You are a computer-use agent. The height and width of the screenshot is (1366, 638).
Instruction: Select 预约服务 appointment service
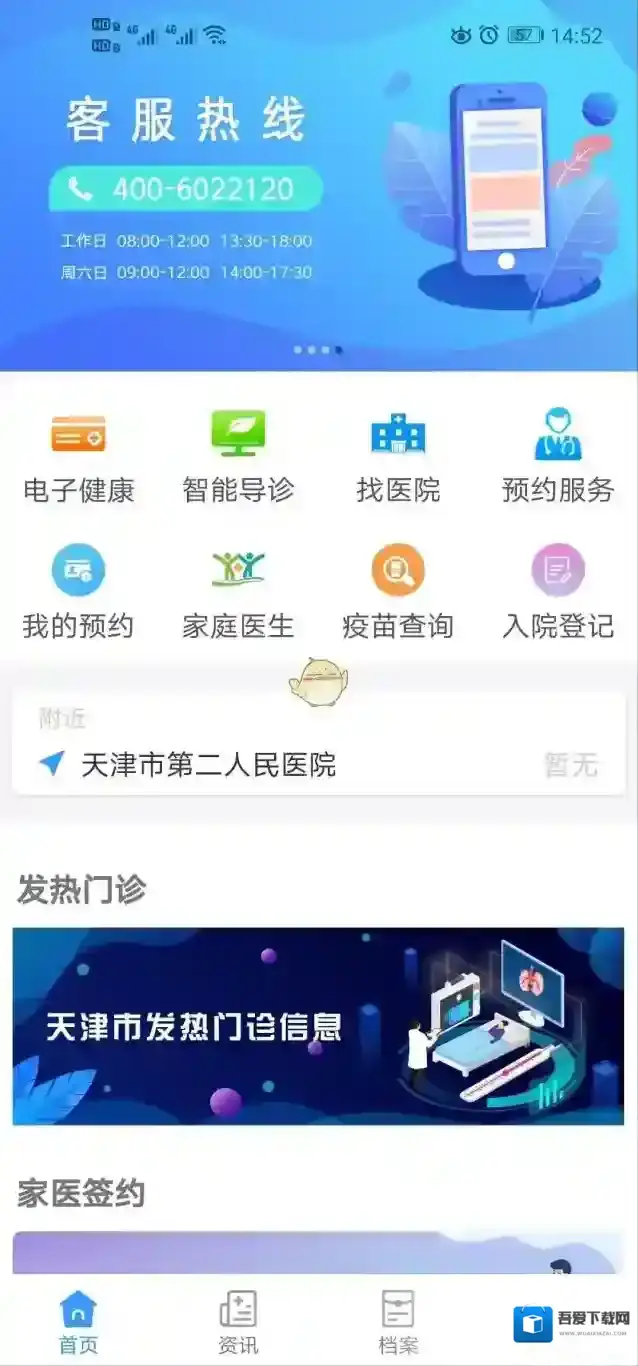click(557, 455)
